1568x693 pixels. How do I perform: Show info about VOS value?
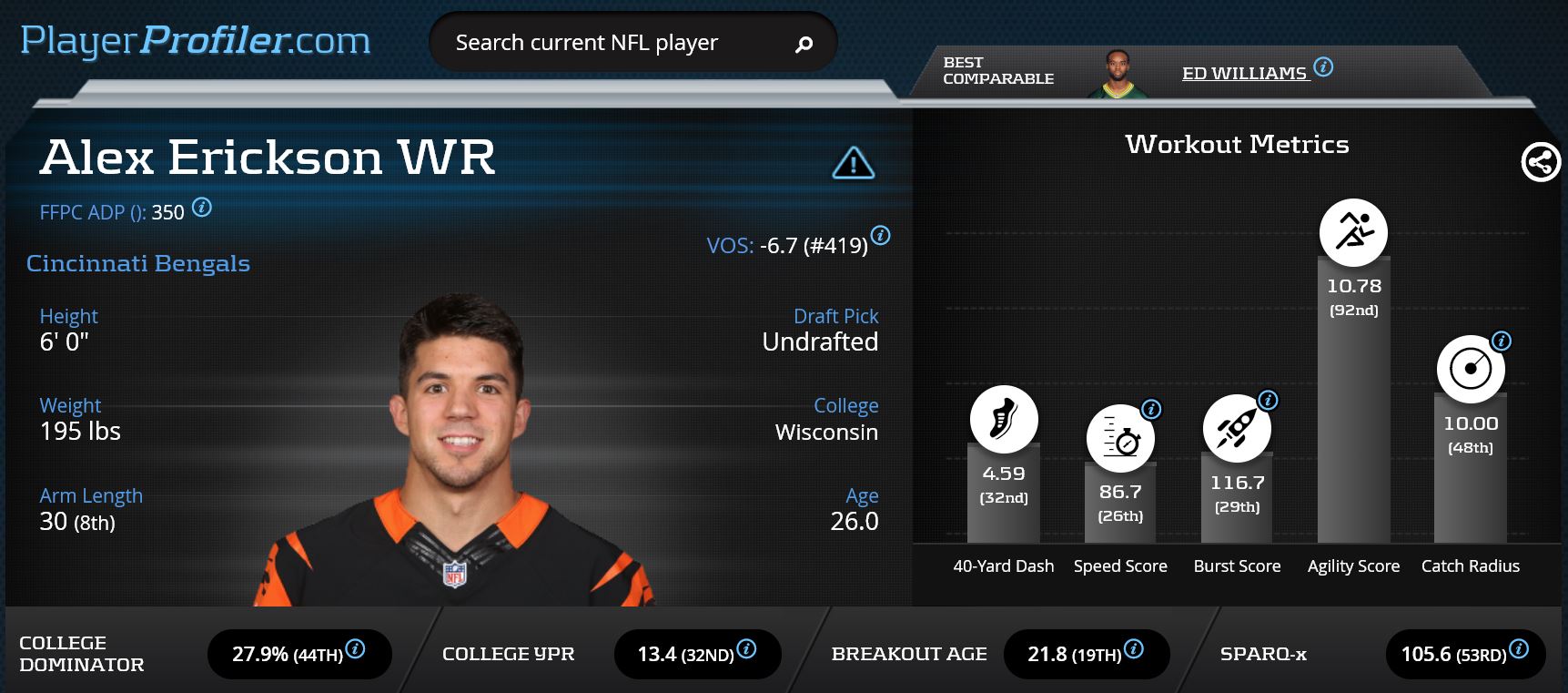point(880,235)
